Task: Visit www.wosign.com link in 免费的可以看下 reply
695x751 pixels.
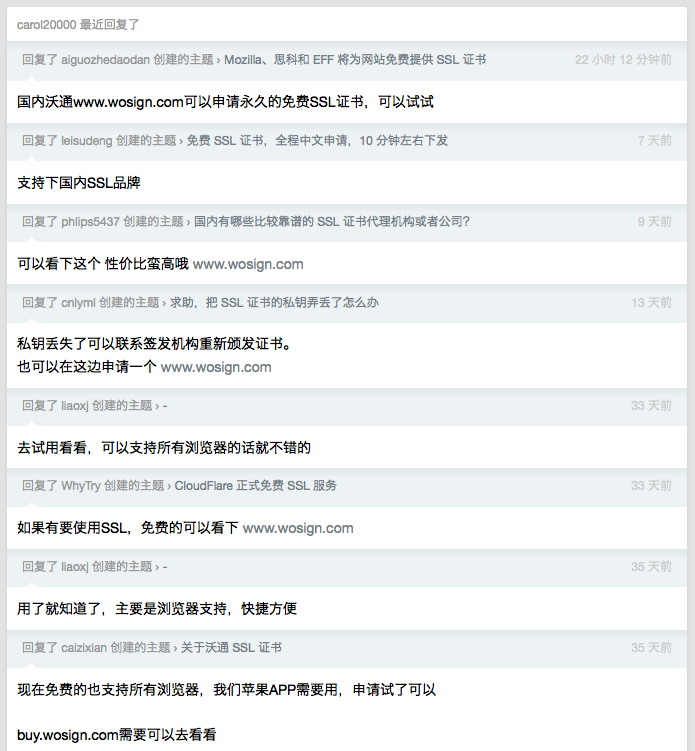Action: pos(298,528)
